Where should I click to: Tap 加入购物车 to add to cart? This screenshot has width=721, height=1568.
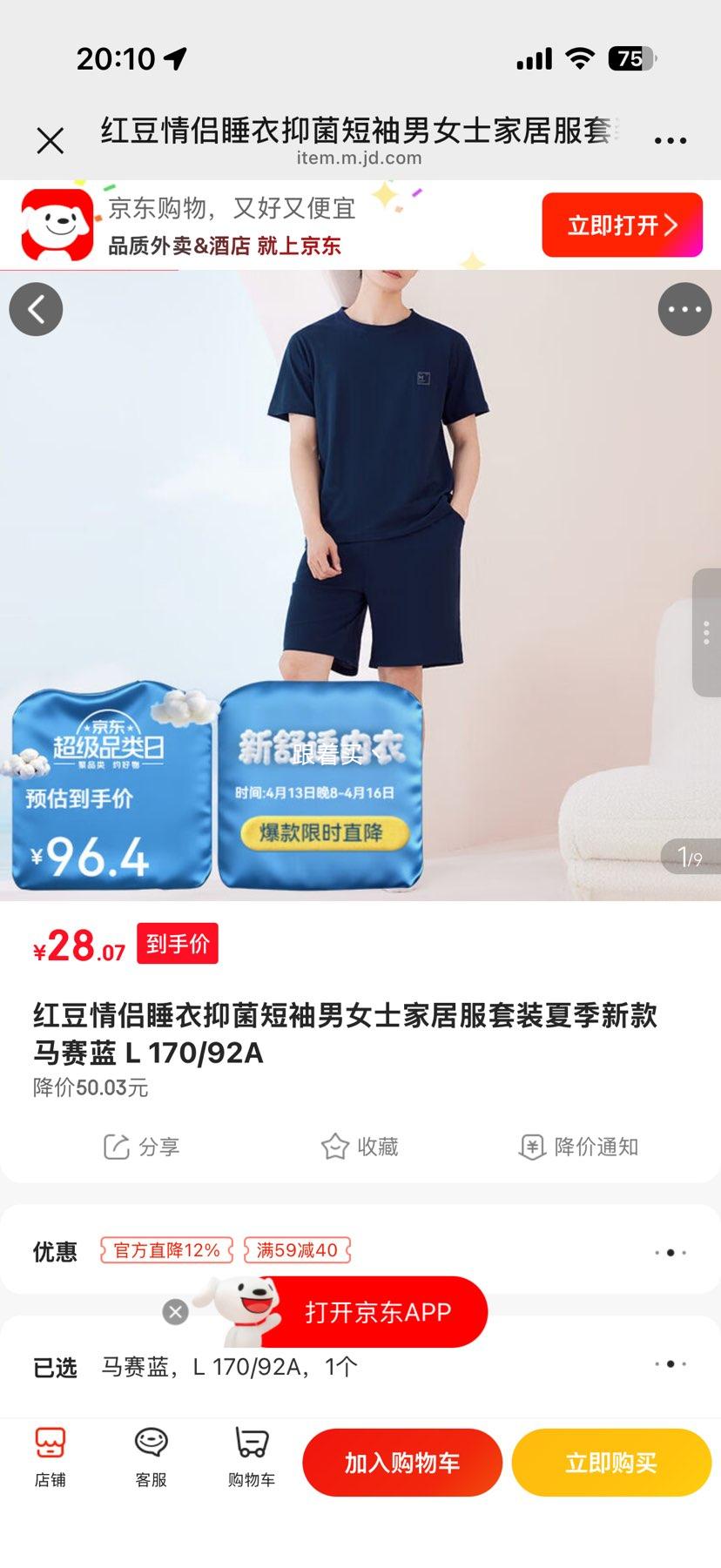tap(401, 1463)
